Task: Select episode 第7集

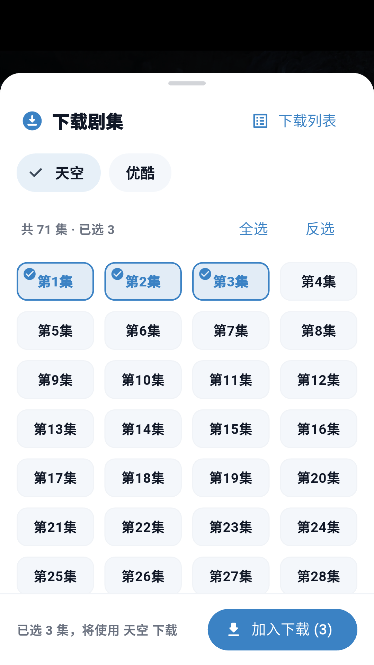Action: point(231,330)
